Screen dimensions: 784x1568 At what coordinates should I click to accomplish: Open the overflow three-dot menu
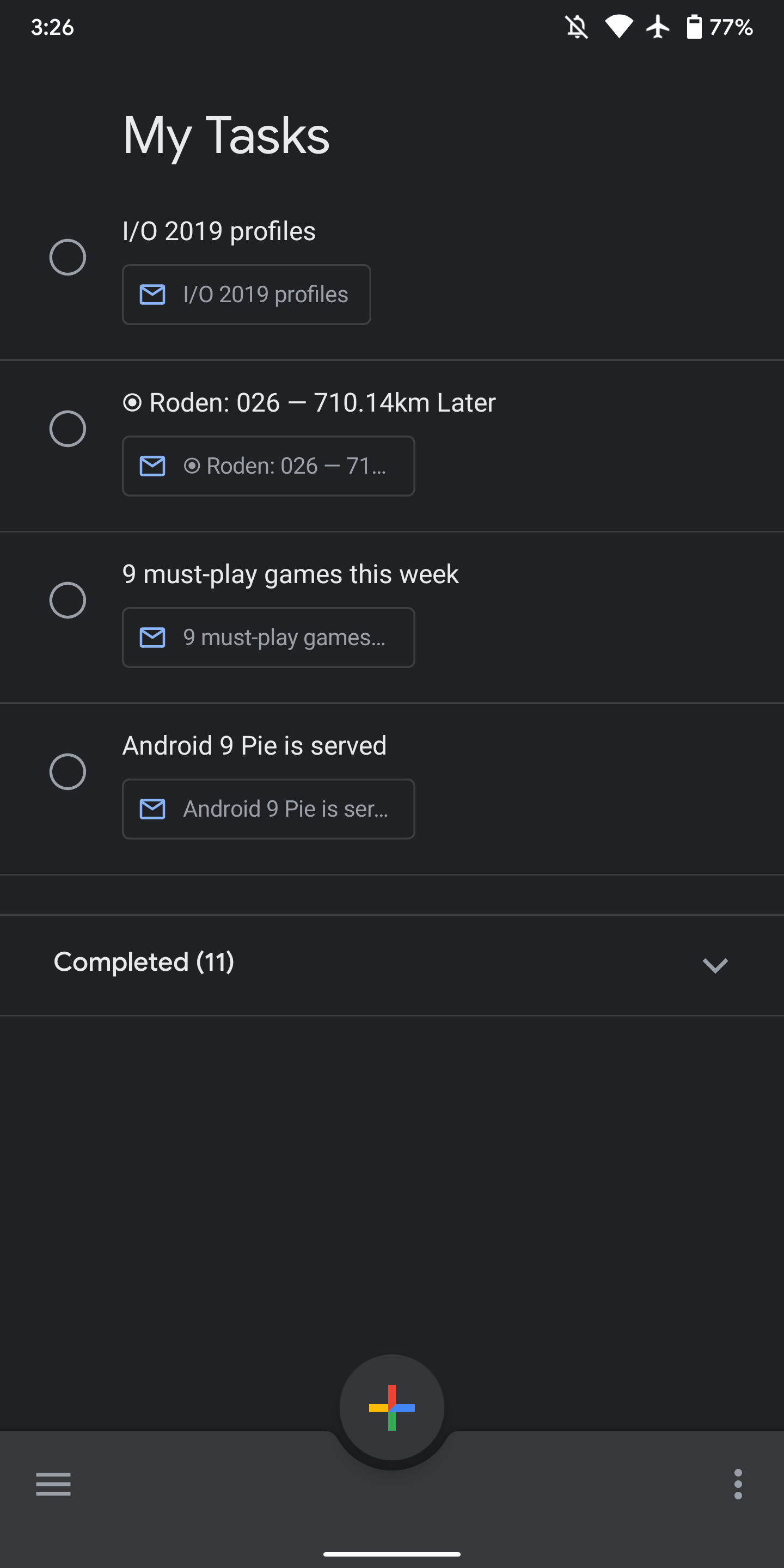[738, 1484]
